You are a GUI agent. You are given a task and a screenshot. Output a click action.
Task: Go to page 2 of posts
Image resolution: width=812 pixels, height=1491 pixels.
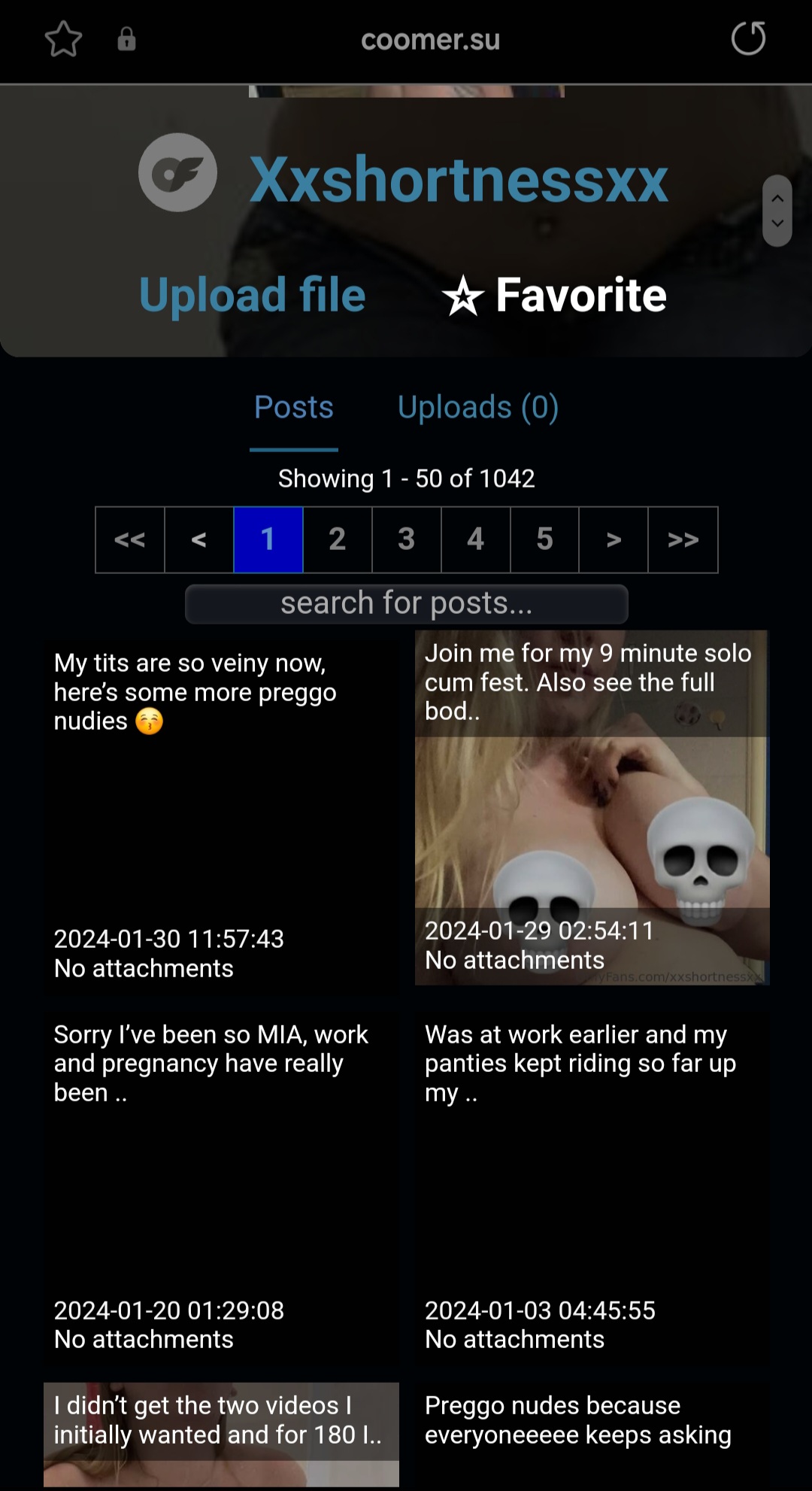coord(337,539)
